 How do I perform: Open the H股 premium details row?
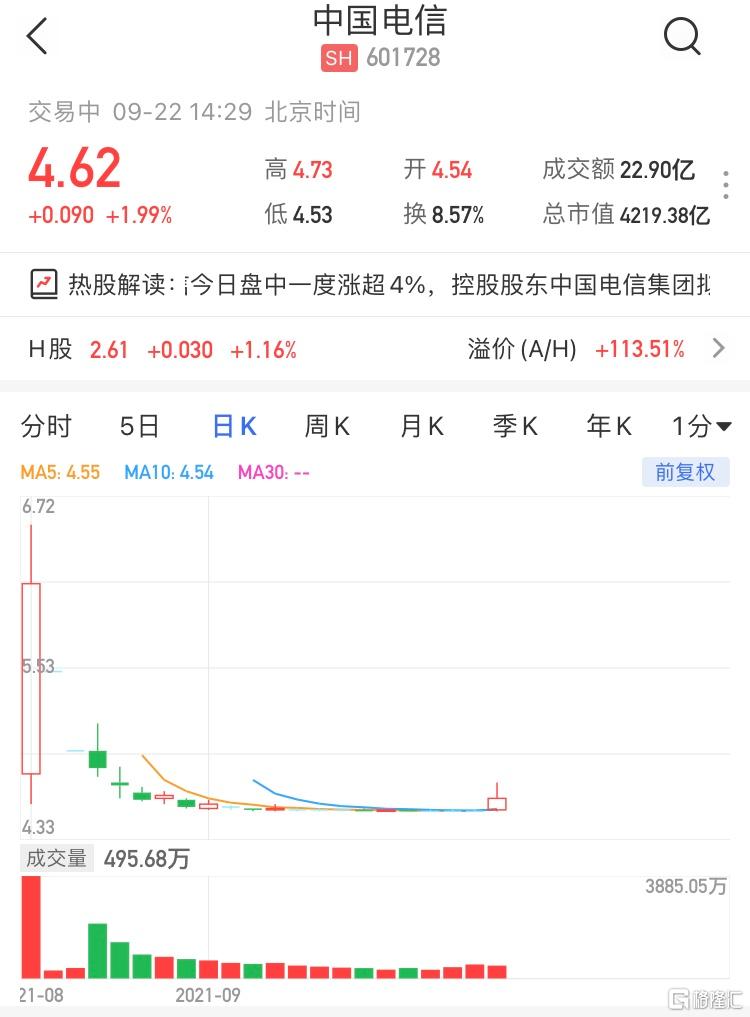click(x=375, y=349)
